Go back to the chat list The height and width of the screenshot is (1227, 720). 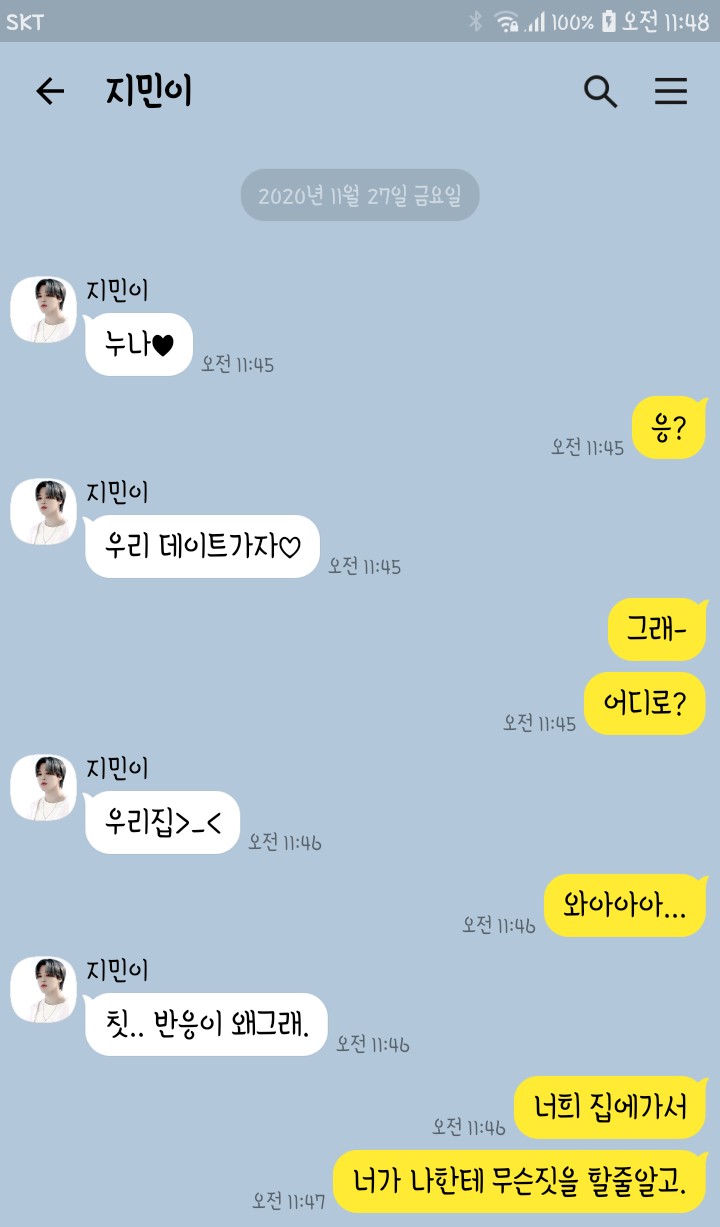click(x=49, y=92)
